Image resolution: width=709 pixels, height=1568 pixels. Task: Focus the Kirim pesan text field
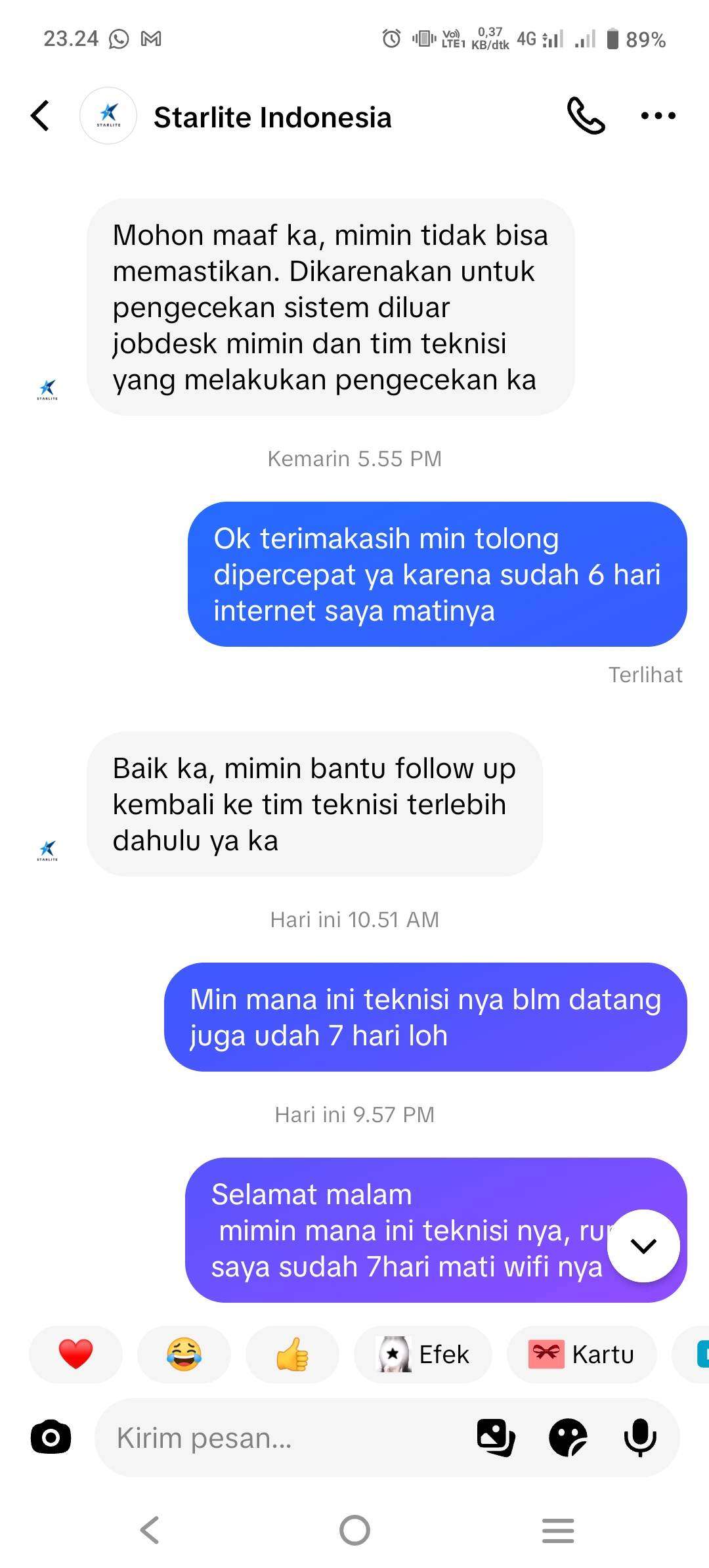click(x=282, y=1438)
